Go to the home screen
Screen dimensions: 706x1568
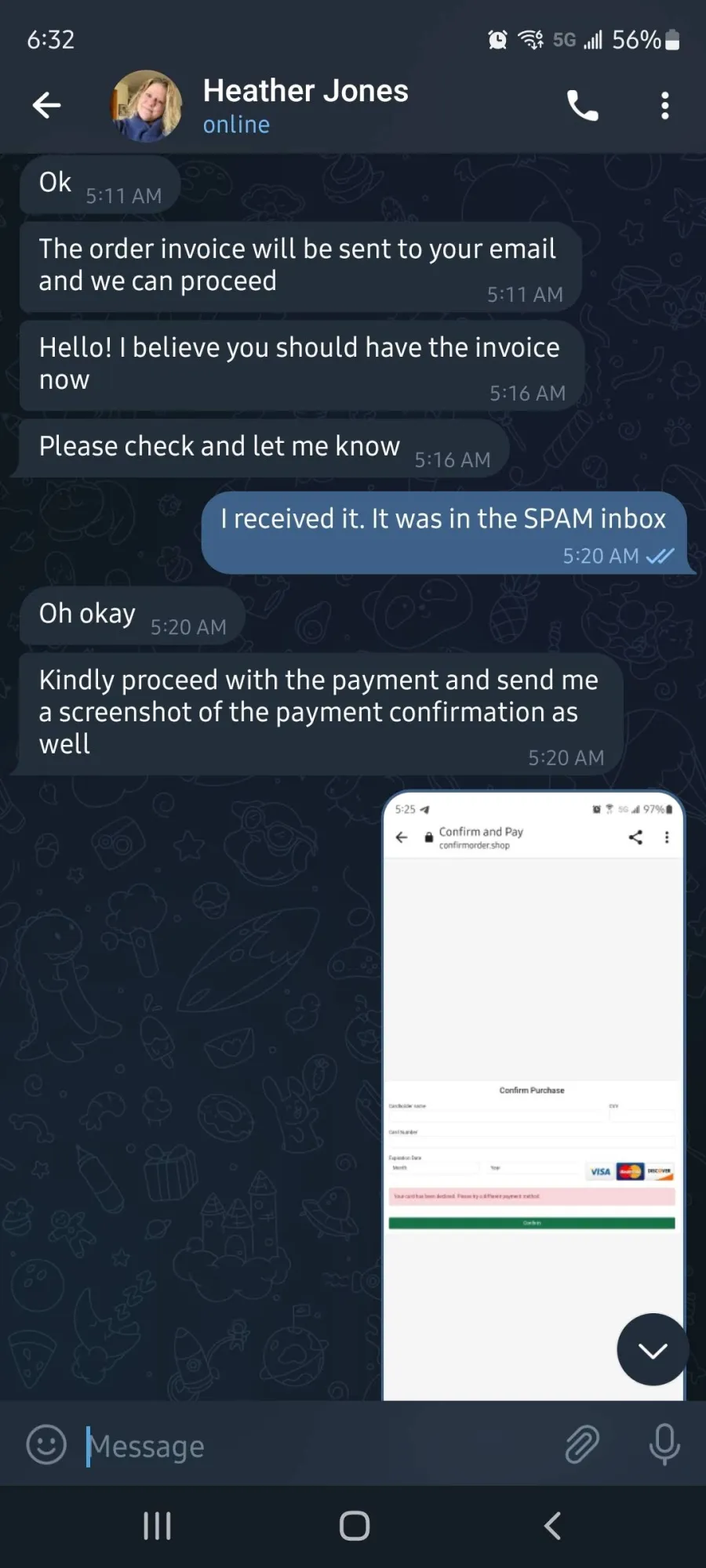click(354, 1526)
